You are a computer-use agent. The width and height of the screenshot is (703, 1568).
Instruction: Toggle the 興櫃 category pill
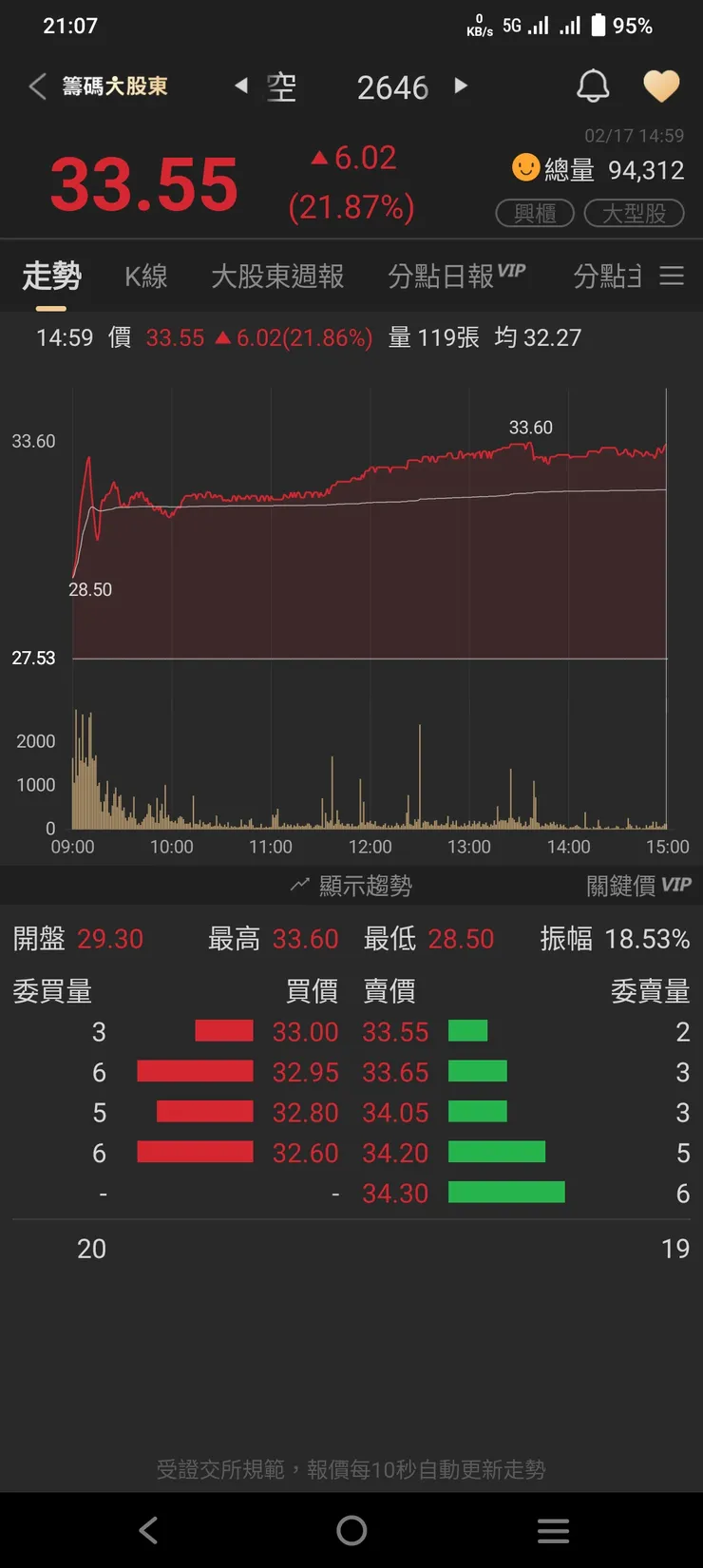pos(534,213)
